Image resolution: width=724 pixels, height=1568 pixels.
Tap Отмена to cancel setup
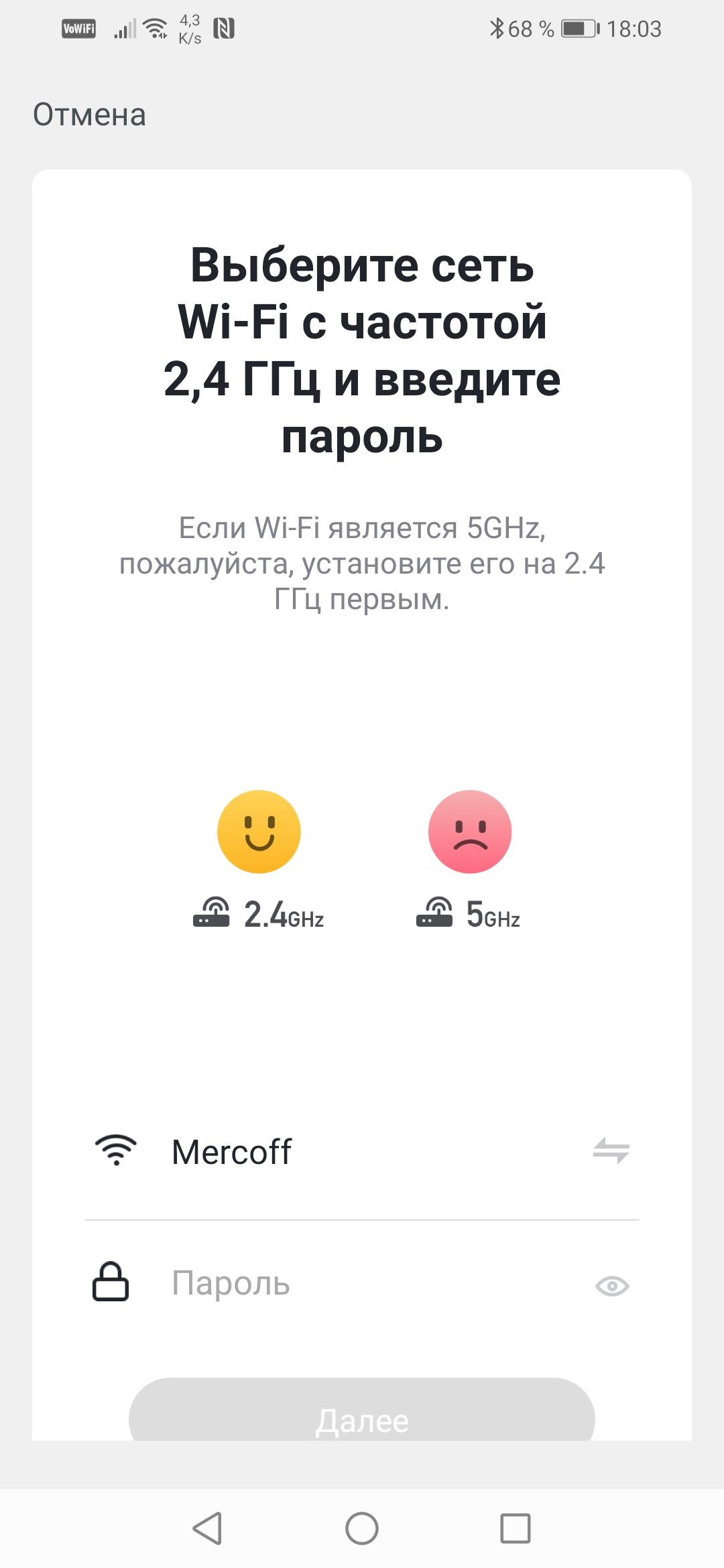click(89, 115)
